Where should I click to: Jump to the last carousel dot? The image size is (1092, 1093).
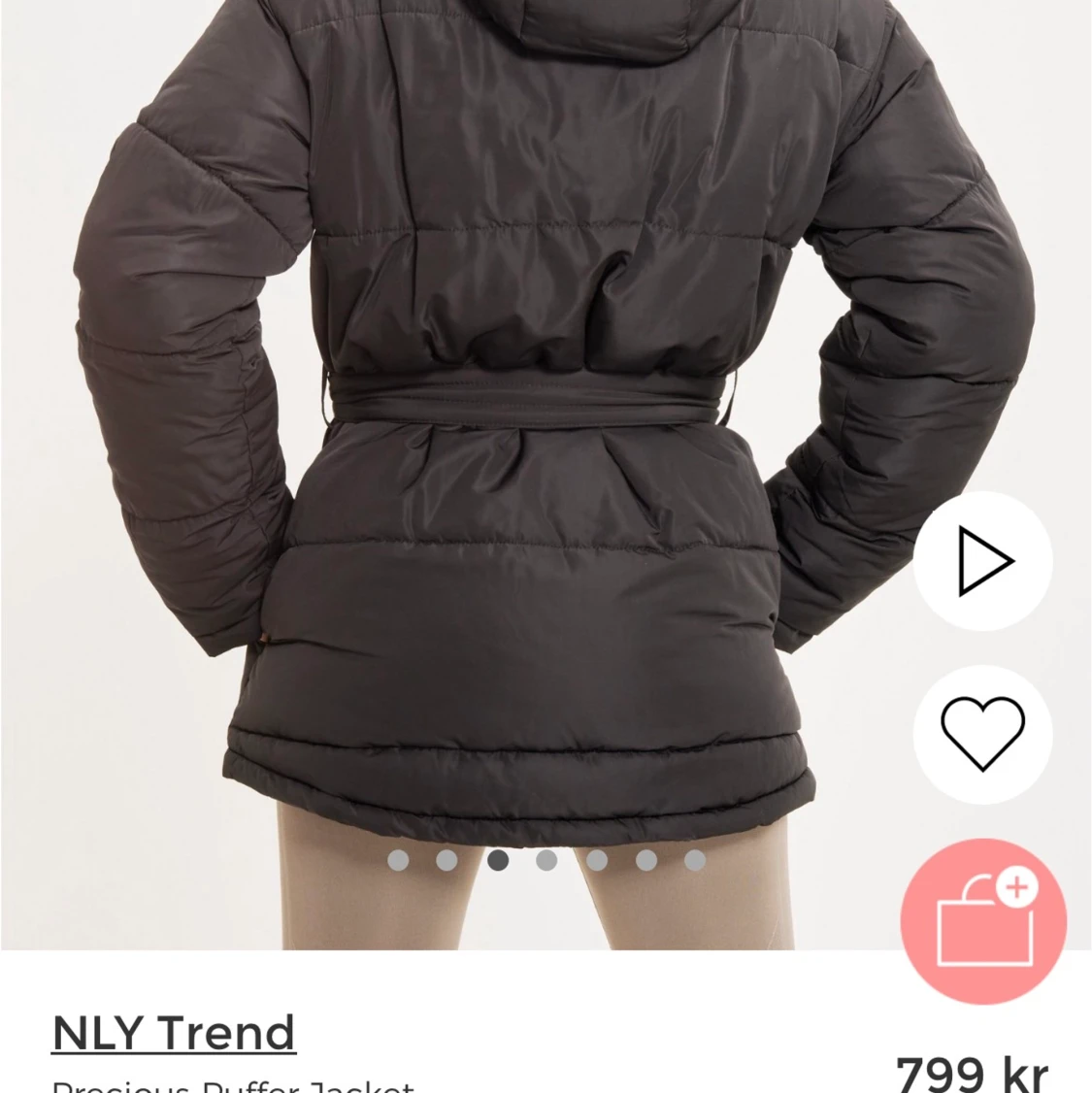tap(698, 858)
